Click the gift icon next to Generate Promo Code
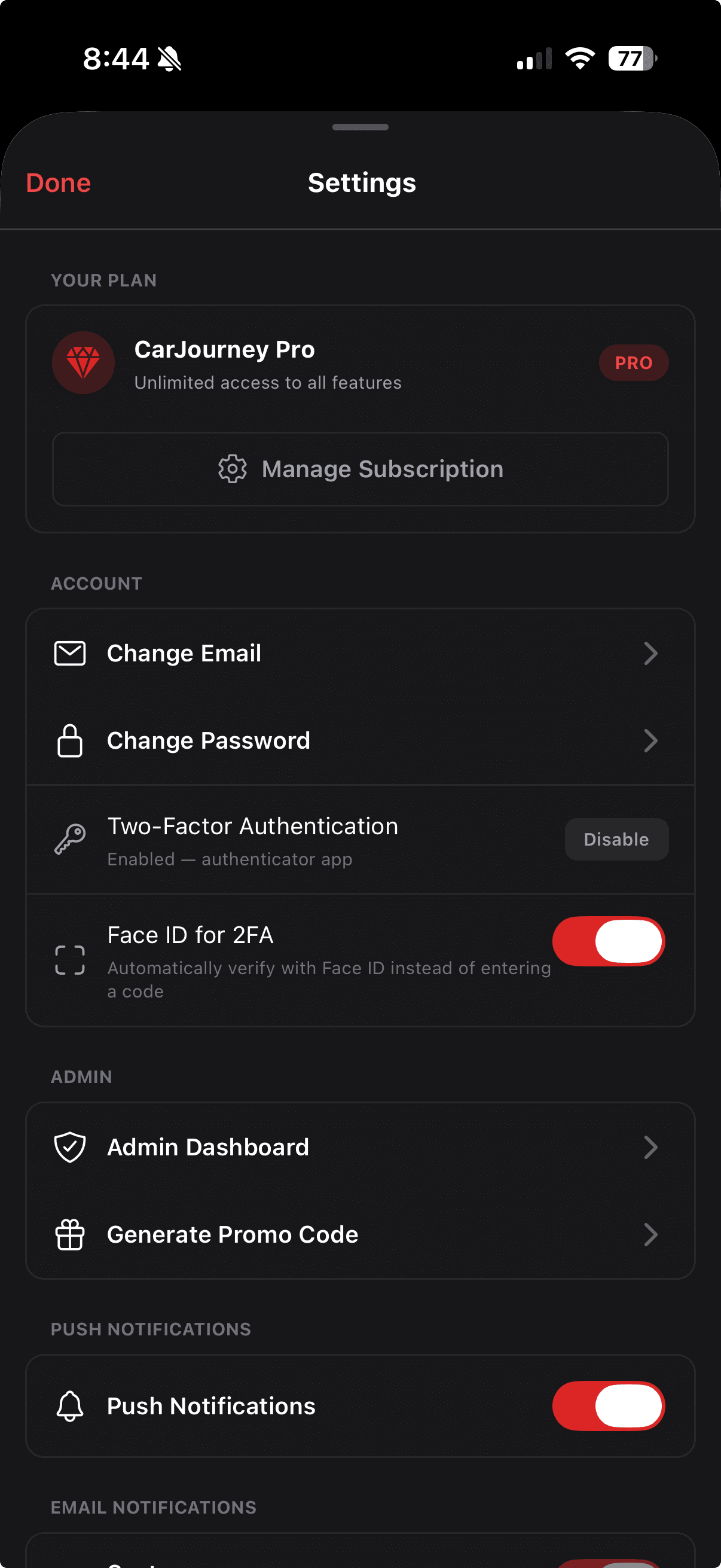The height and width of the screenshot is (1568, 721). tap(69, 1234)
